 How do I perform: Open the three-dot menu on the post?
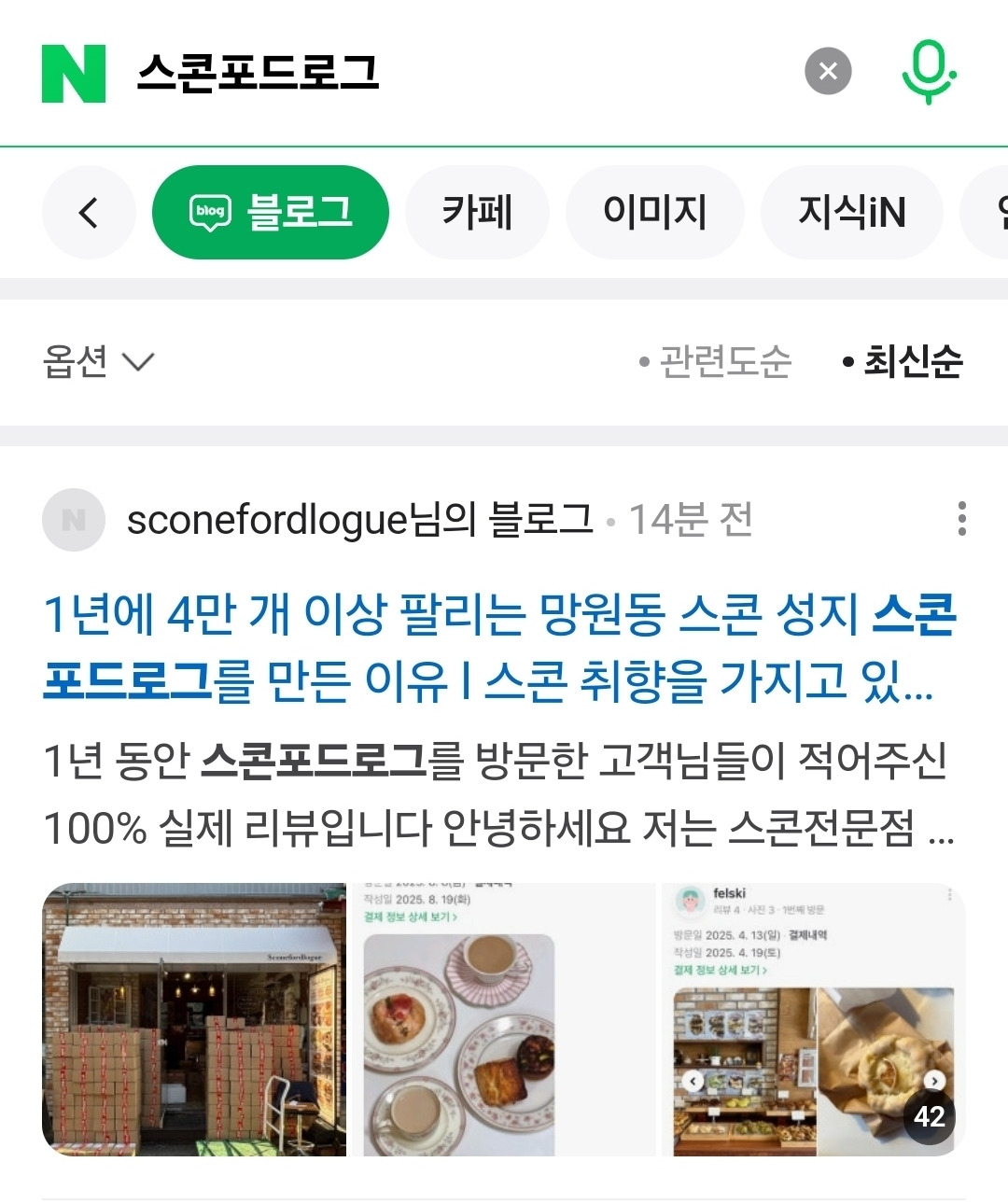(960, 520)
